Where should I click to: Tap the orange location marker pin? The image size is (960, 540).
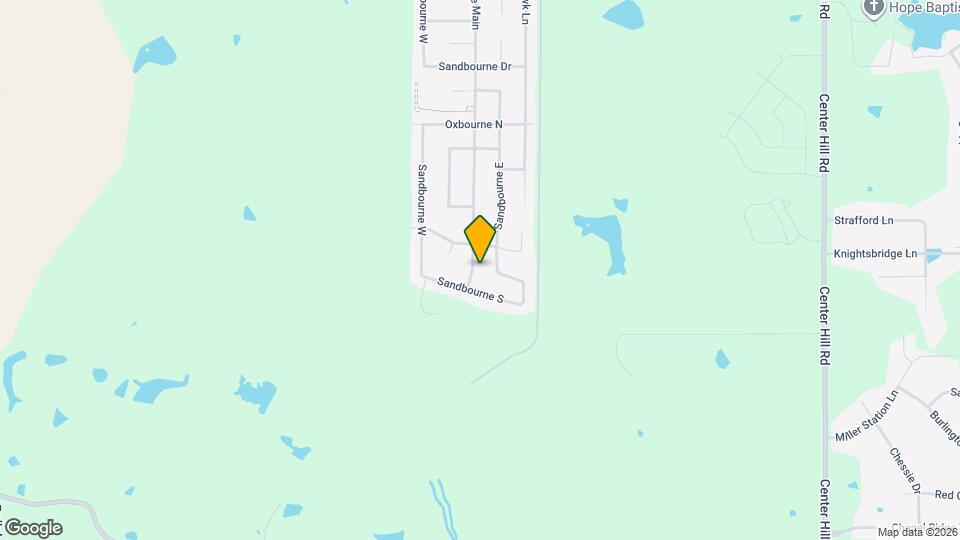point(480,239)
